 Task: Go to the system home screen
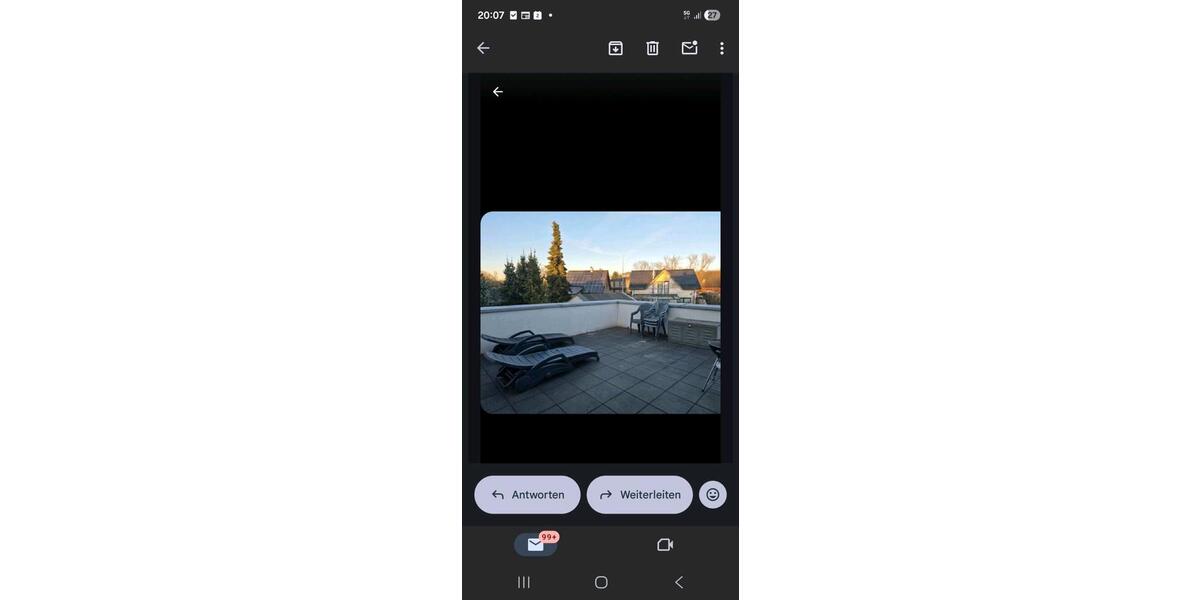coord(601,582)
